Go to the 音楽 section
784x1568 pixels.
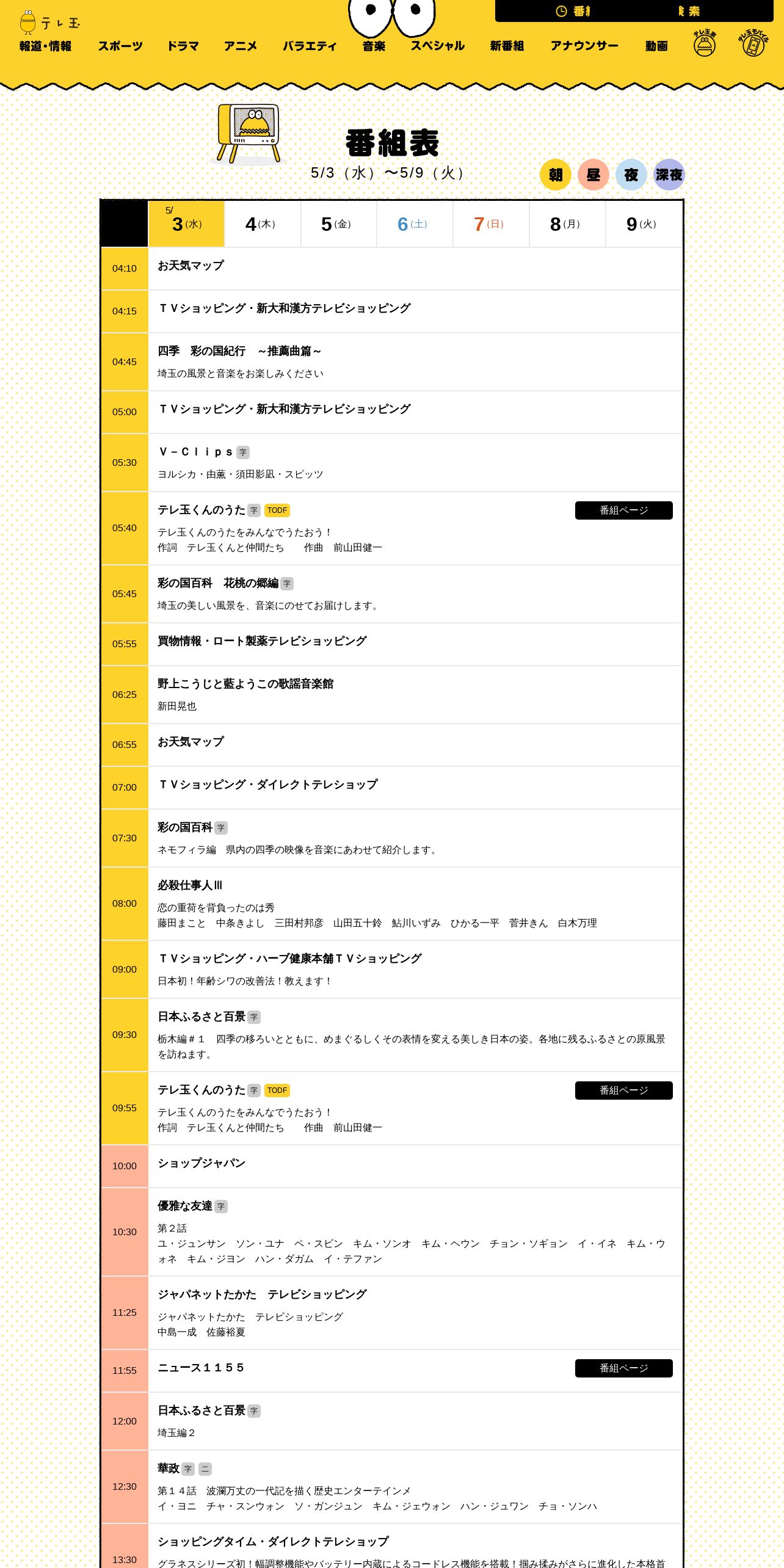pos(374,46)
